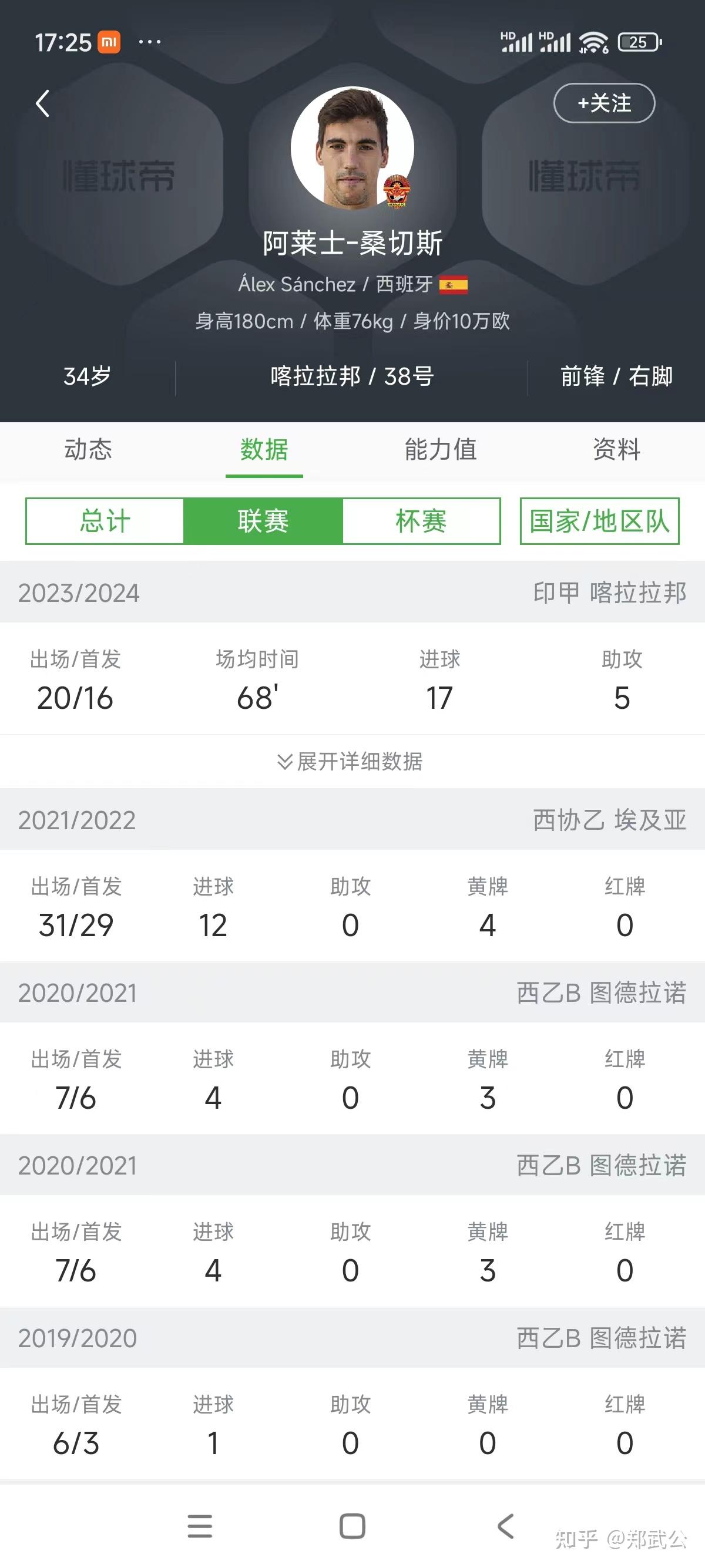
Task: View 国家/地区队 statistics
Action: pos(600,521)
